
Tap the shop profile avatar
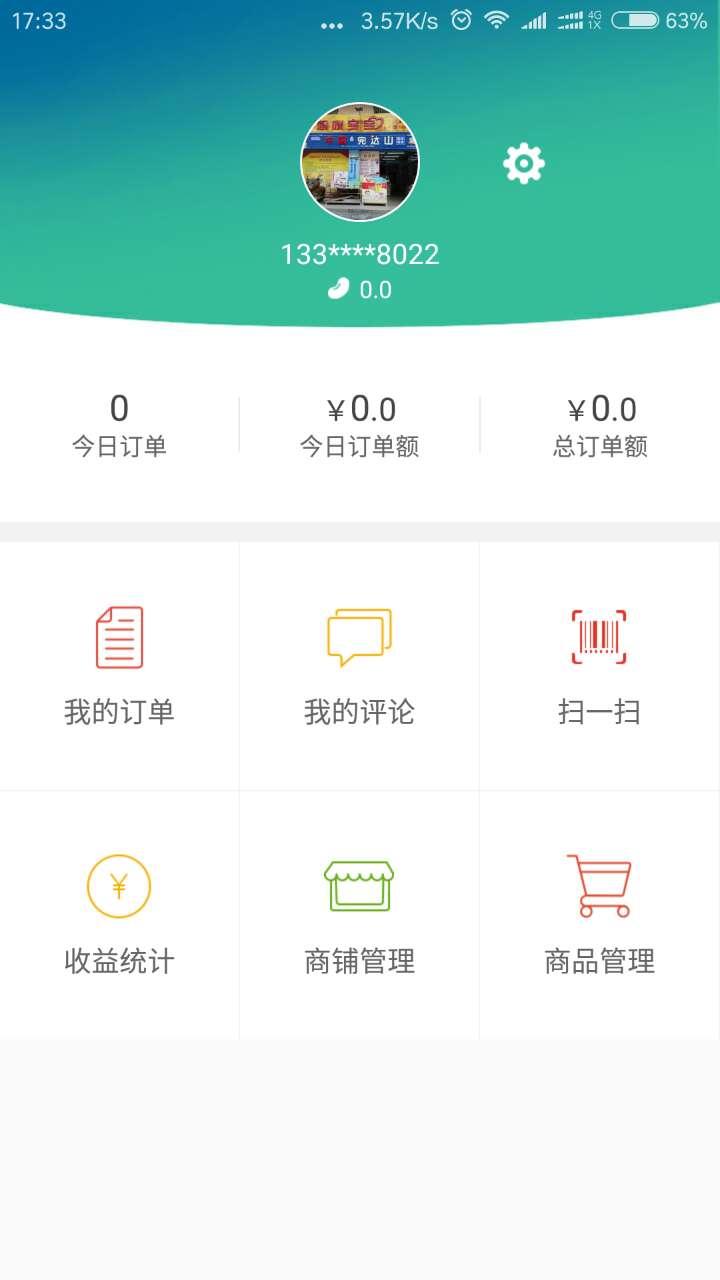click(360, 162)
